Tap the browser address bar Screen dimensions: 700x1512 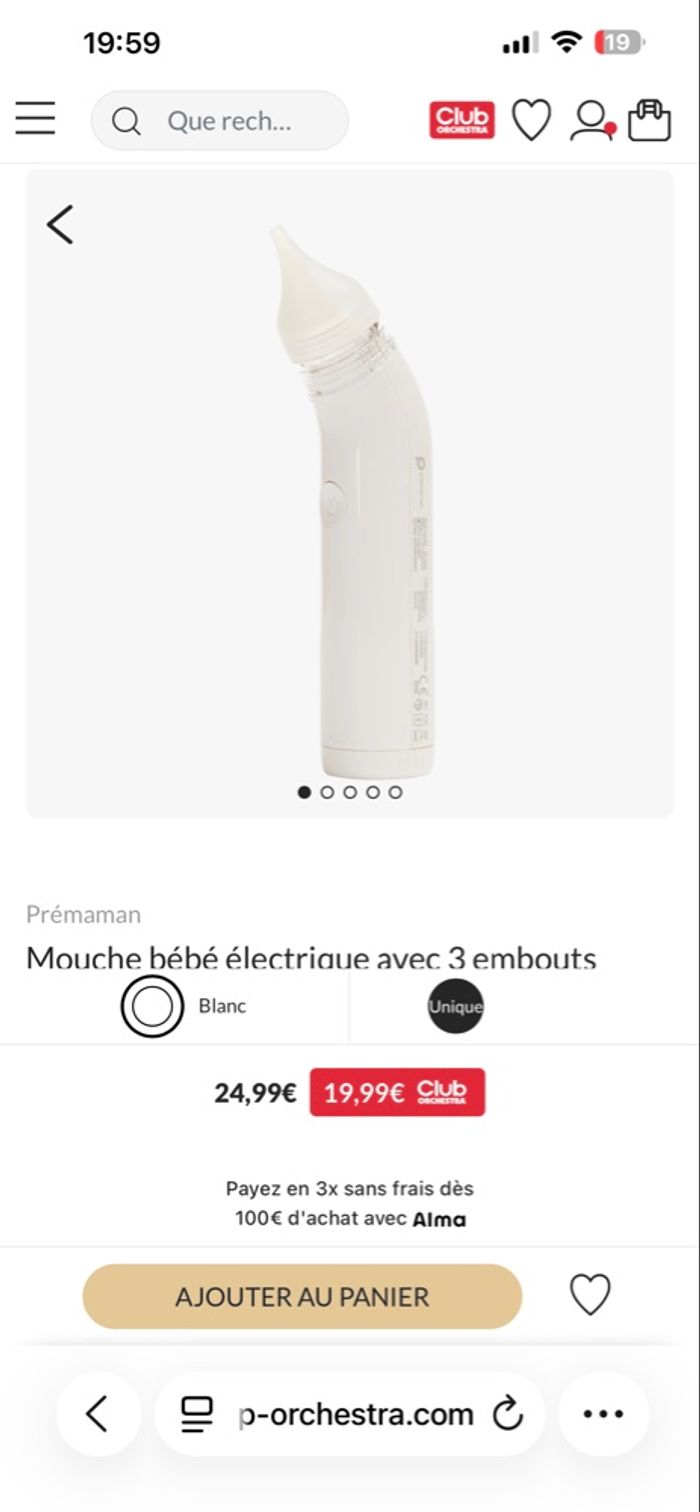click(x=355, y=1414)
